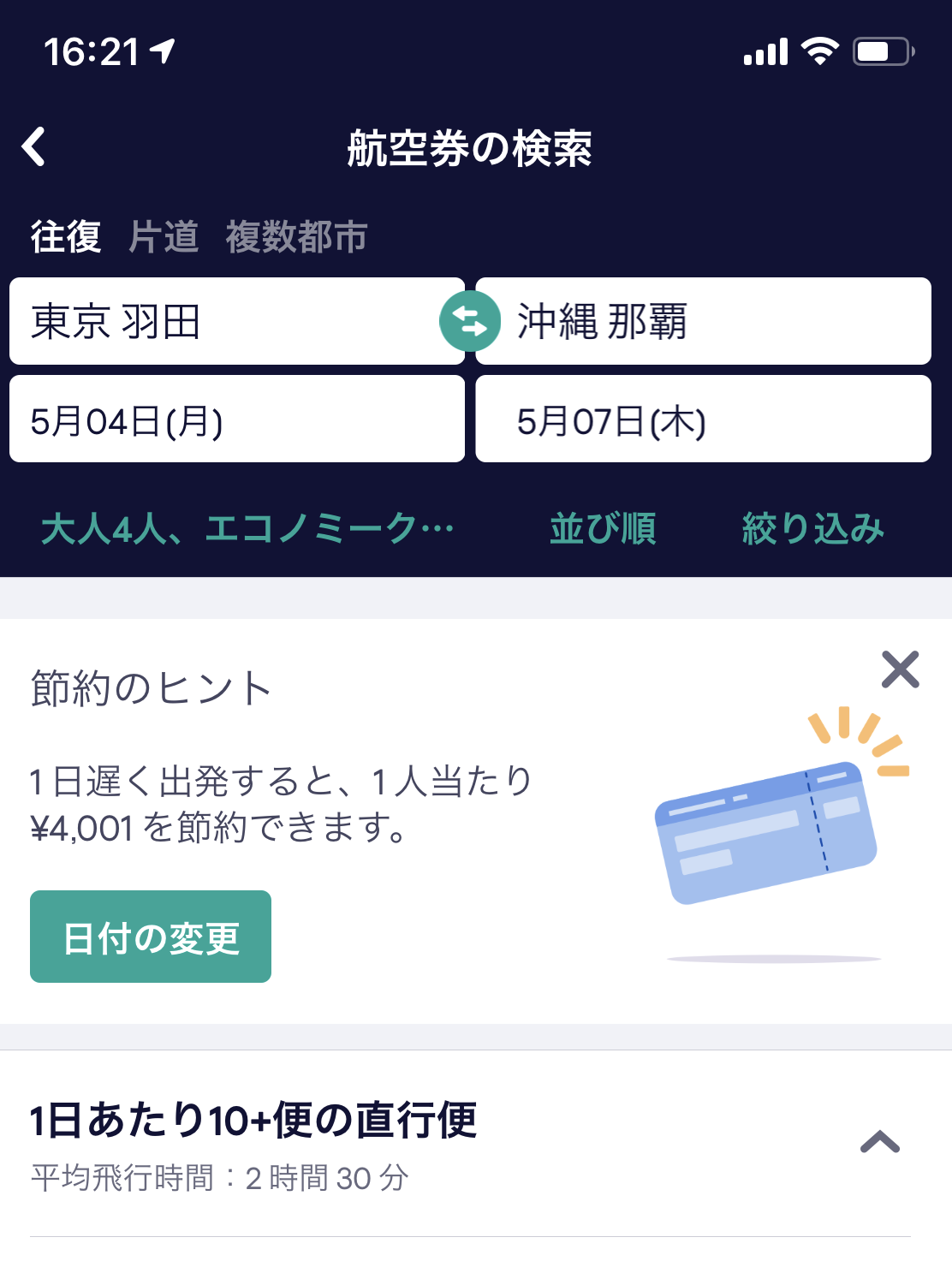Viewport: 952px width, 1267px height.
Task: Switch to the 片道 one-way tab
Action: (164, 237)
